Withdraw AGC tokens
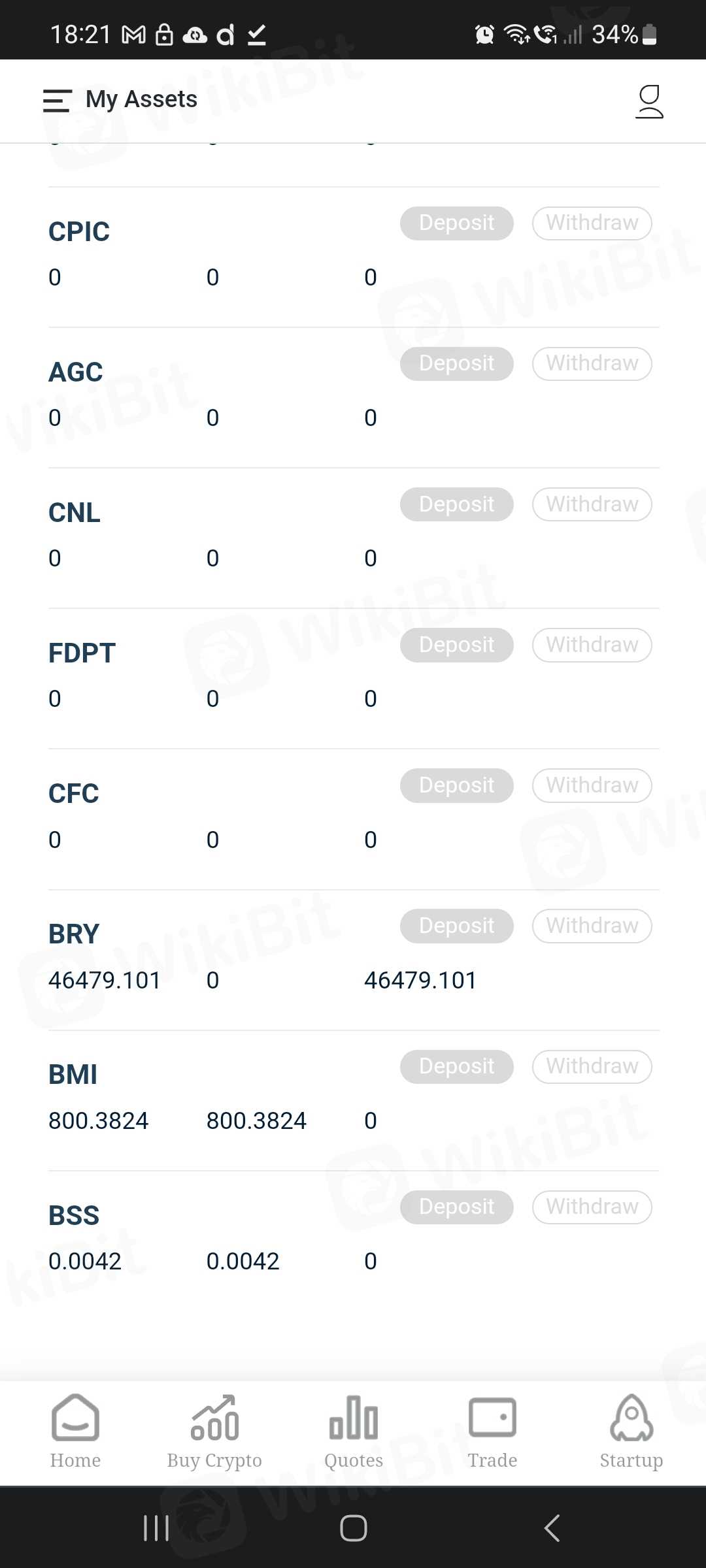The width and height of the screenshot is (706, 1568). tap(592, 363)
